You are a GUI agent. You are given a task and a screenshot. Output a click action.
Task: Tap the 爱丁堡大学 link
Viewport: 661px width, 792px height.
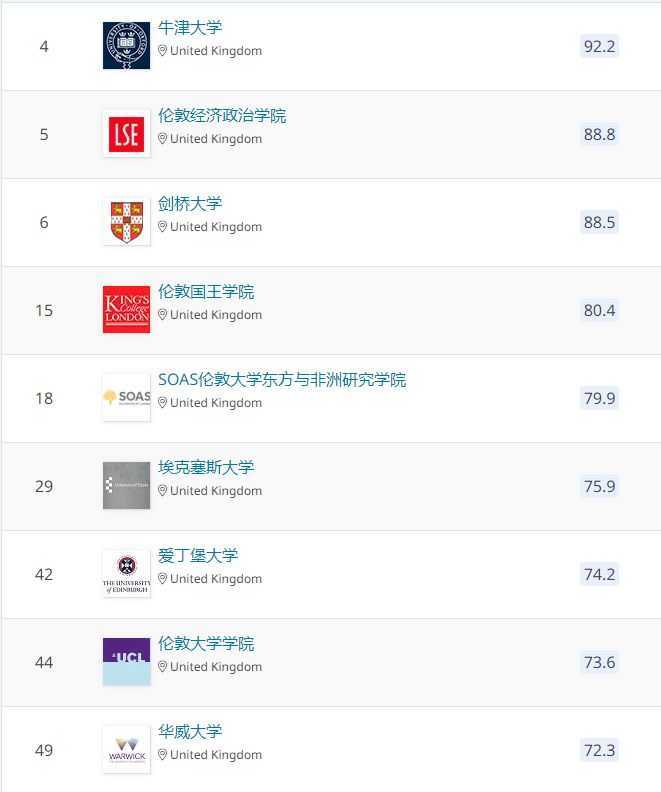(x=198, y=556)
